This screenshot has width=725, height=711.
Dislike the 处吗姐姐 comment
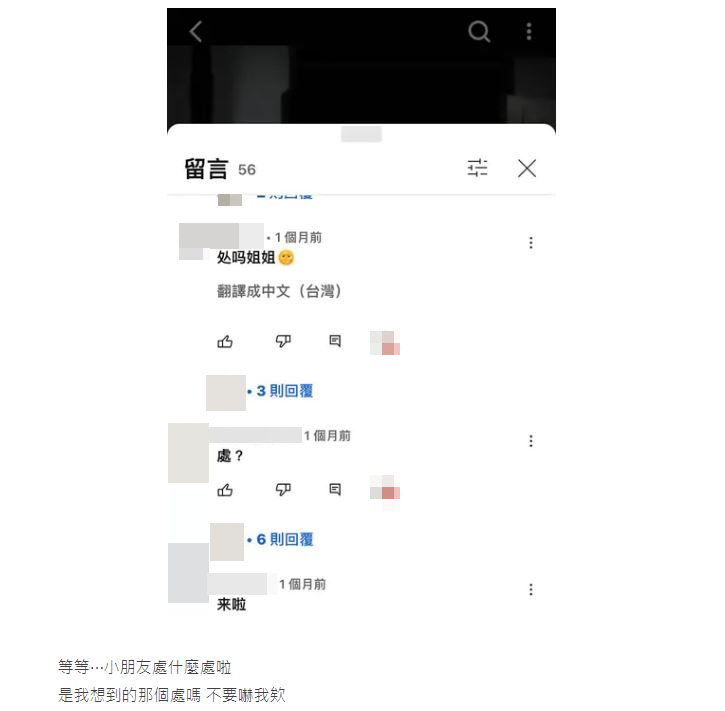point(283,342)
